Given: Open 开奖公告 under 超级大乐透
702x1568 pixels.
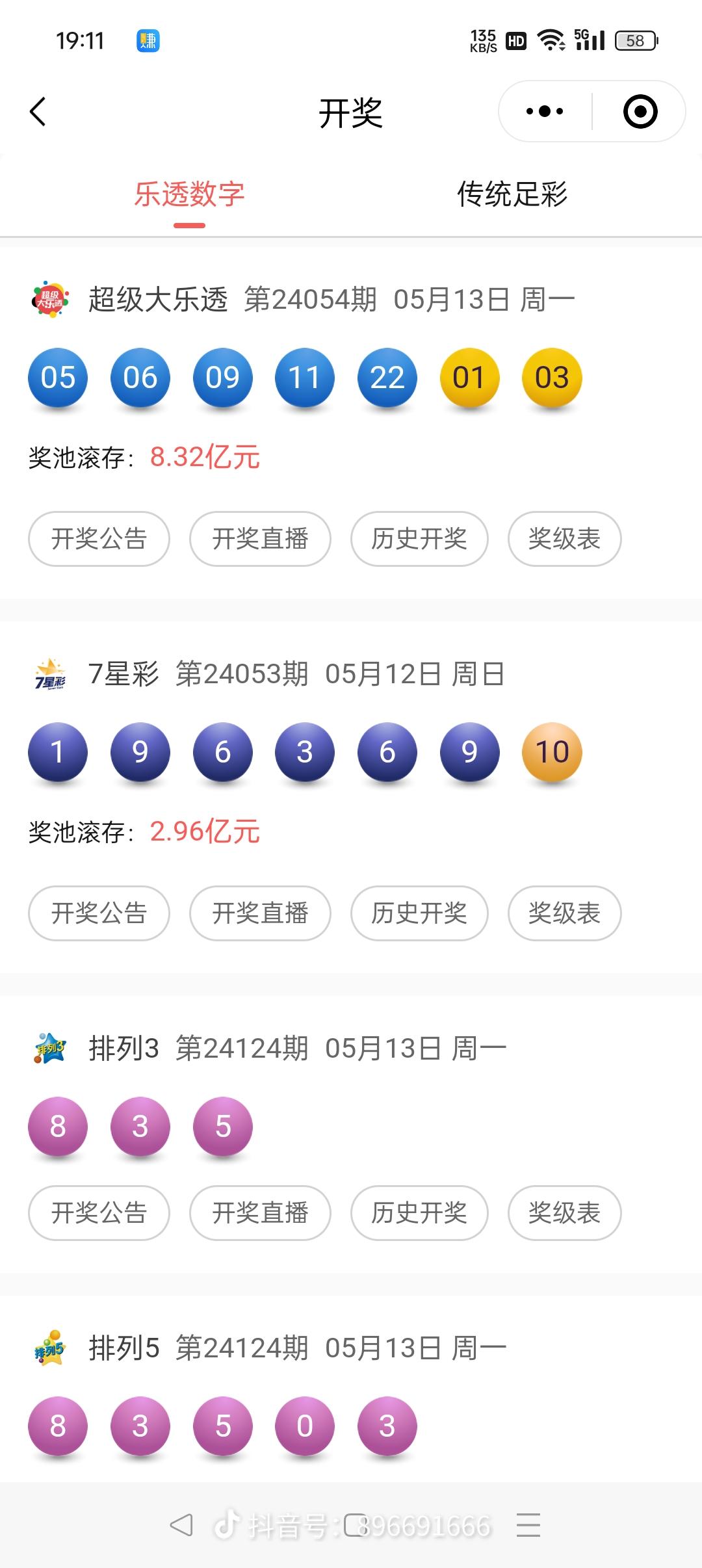Looking at the screenshot, I should coord(98,538).
